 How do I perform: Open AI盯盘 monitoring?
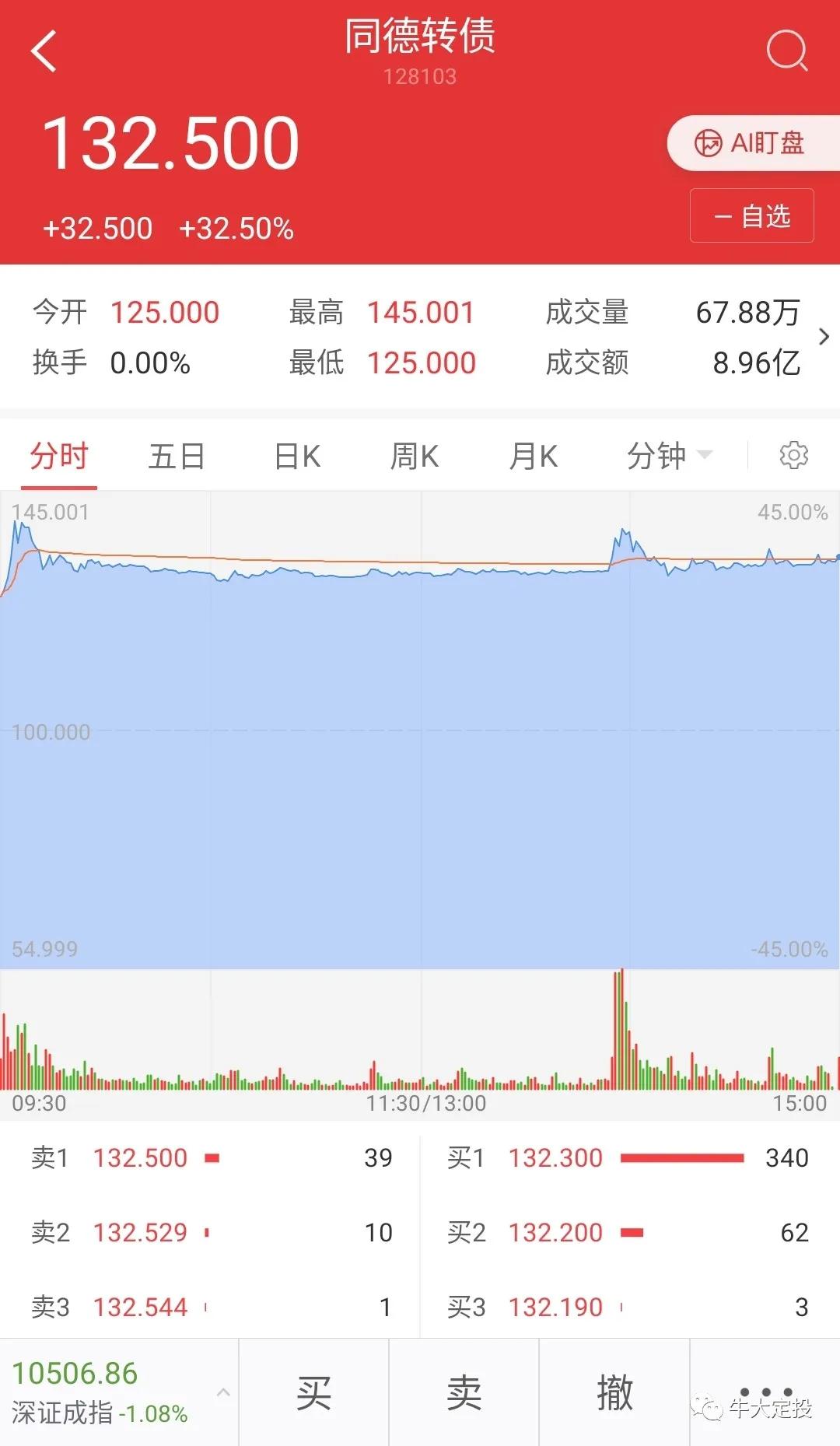click(x=750, y=143)
